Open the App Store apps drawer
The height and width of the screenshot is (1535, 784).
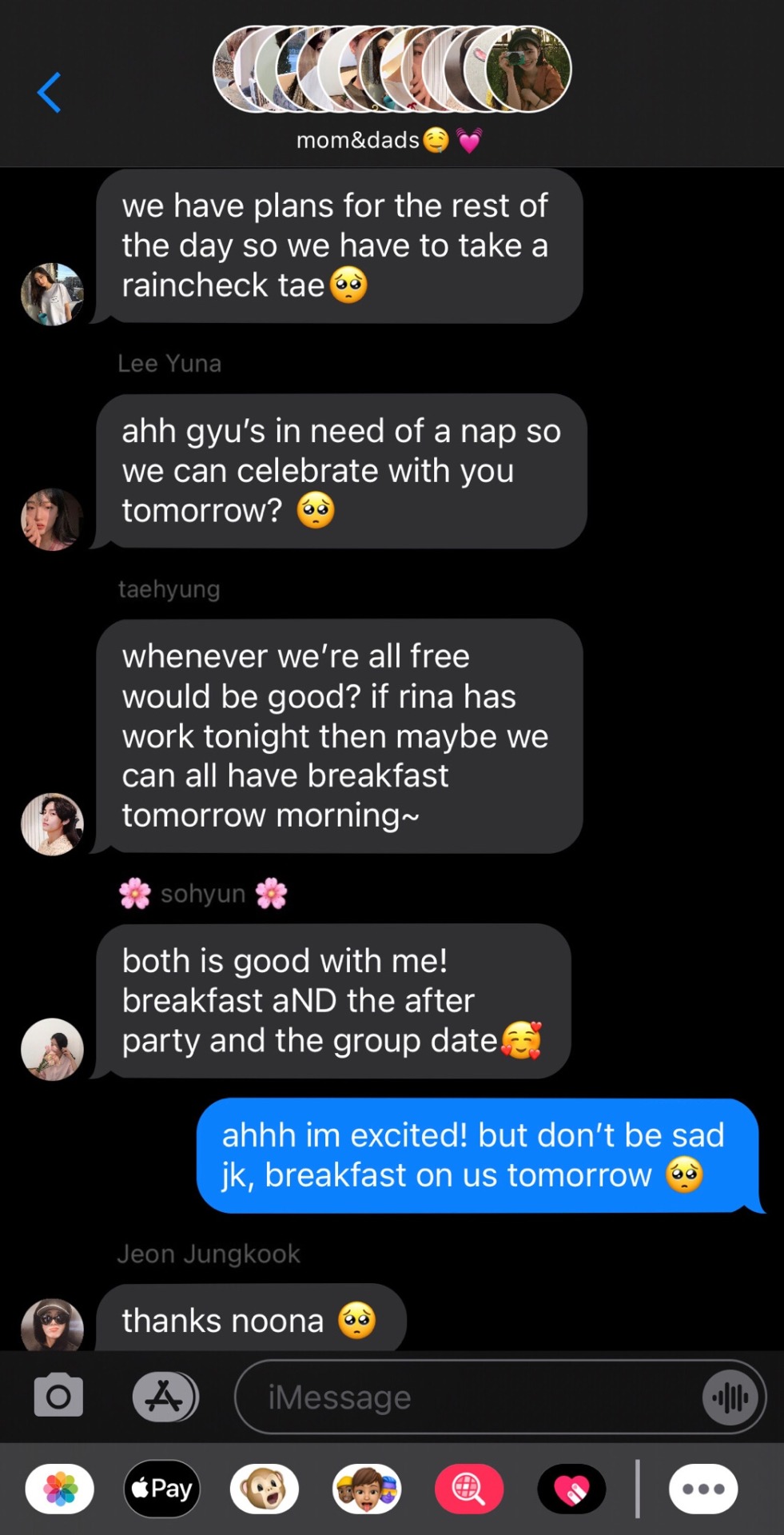pos(165,1396)
